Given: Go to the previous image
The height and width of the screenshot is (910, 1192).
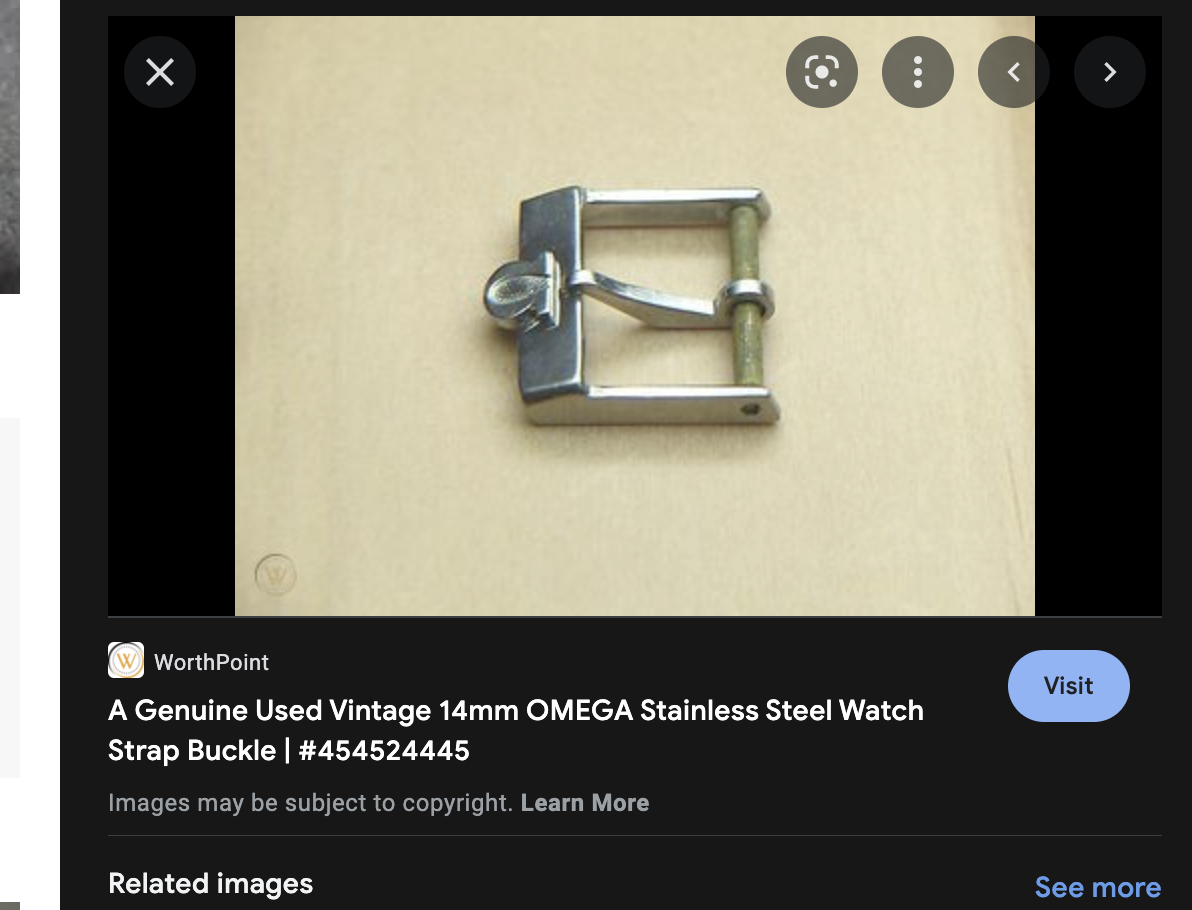Looking at the screenshot, I should 1013,72.
